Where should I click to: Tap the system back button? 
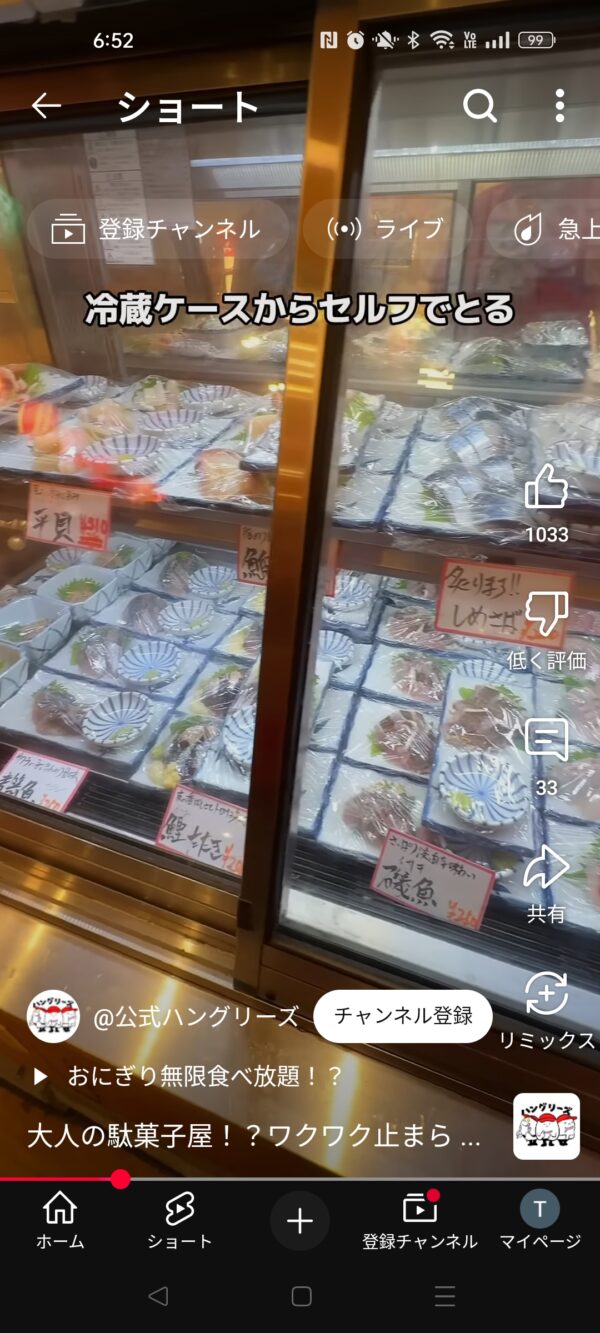pyautogui.click(x=157, y=1297)
